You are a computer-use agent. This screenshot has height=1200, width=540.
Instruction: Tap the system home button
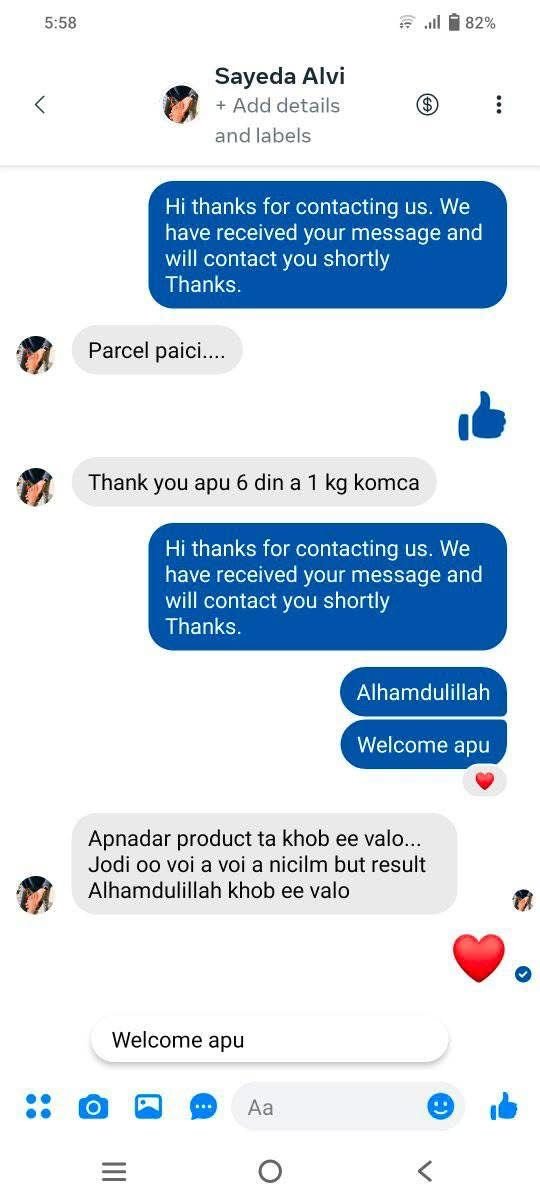click(x=270, y=1171)
